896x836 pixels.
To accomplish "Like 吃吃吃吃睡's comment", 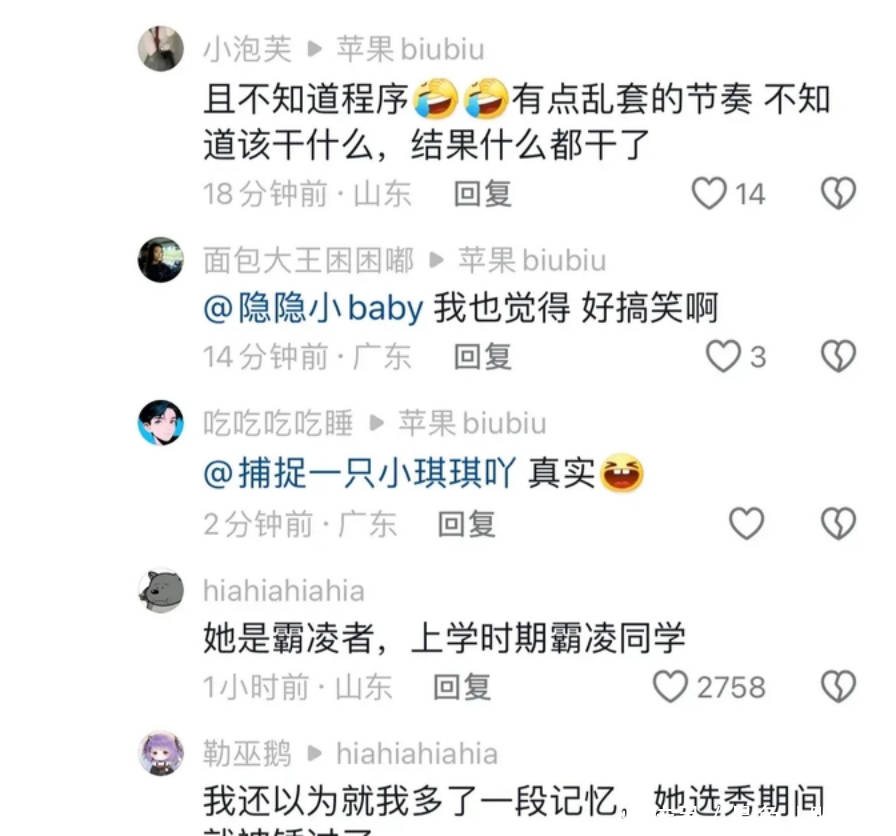I will [746, 523].
